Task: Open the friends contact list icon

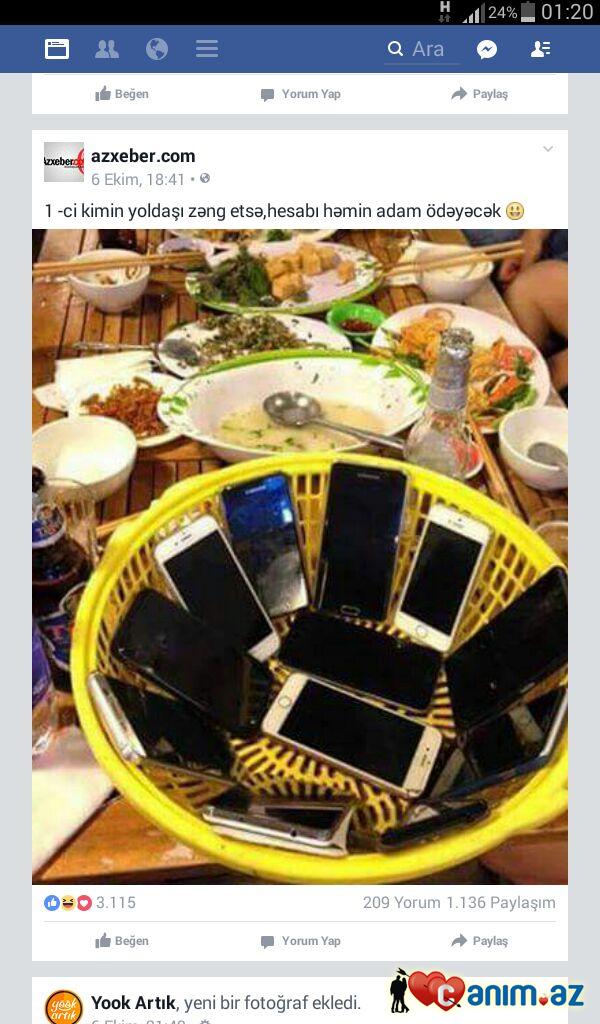Action: [540, 49]
